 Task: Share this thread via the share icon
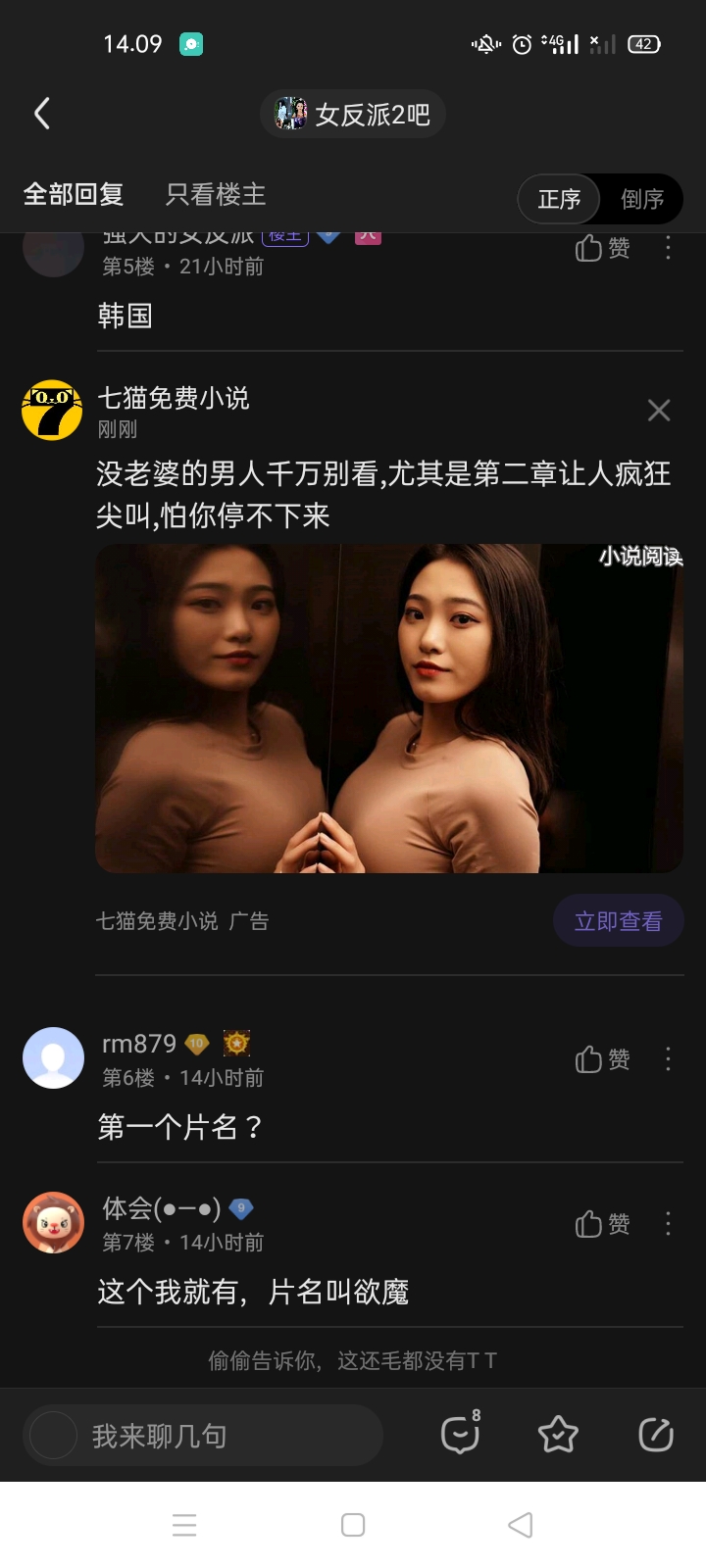pyautogui.click(x=656, y=1435)
